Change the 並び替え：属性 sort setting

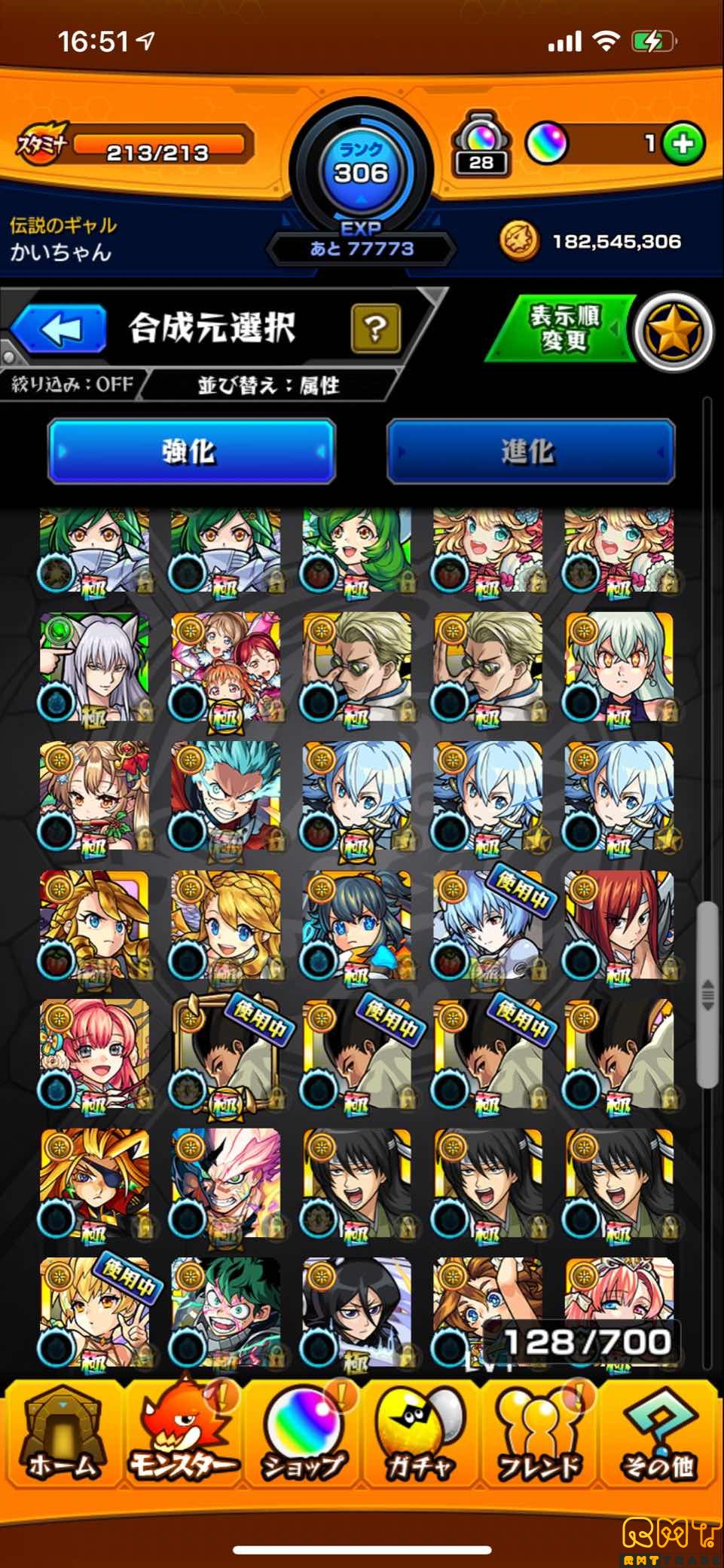coord(268,385)
